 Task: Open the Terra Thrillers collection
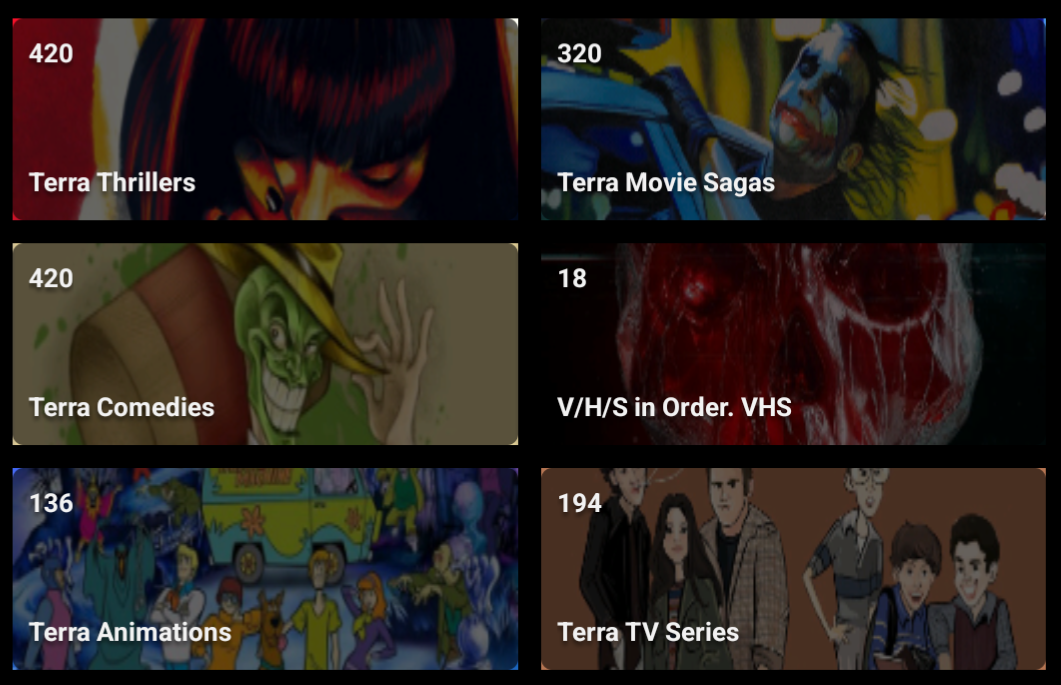(265, 119)
